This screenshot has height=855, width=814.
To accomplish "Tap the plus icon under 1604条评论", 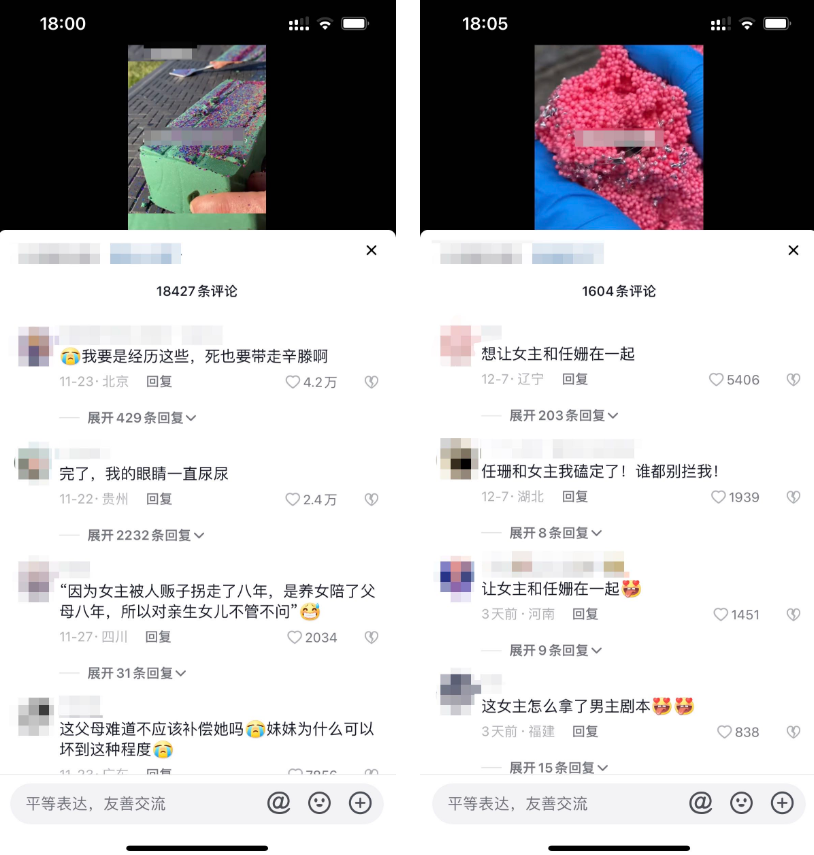I will point(782,802).
